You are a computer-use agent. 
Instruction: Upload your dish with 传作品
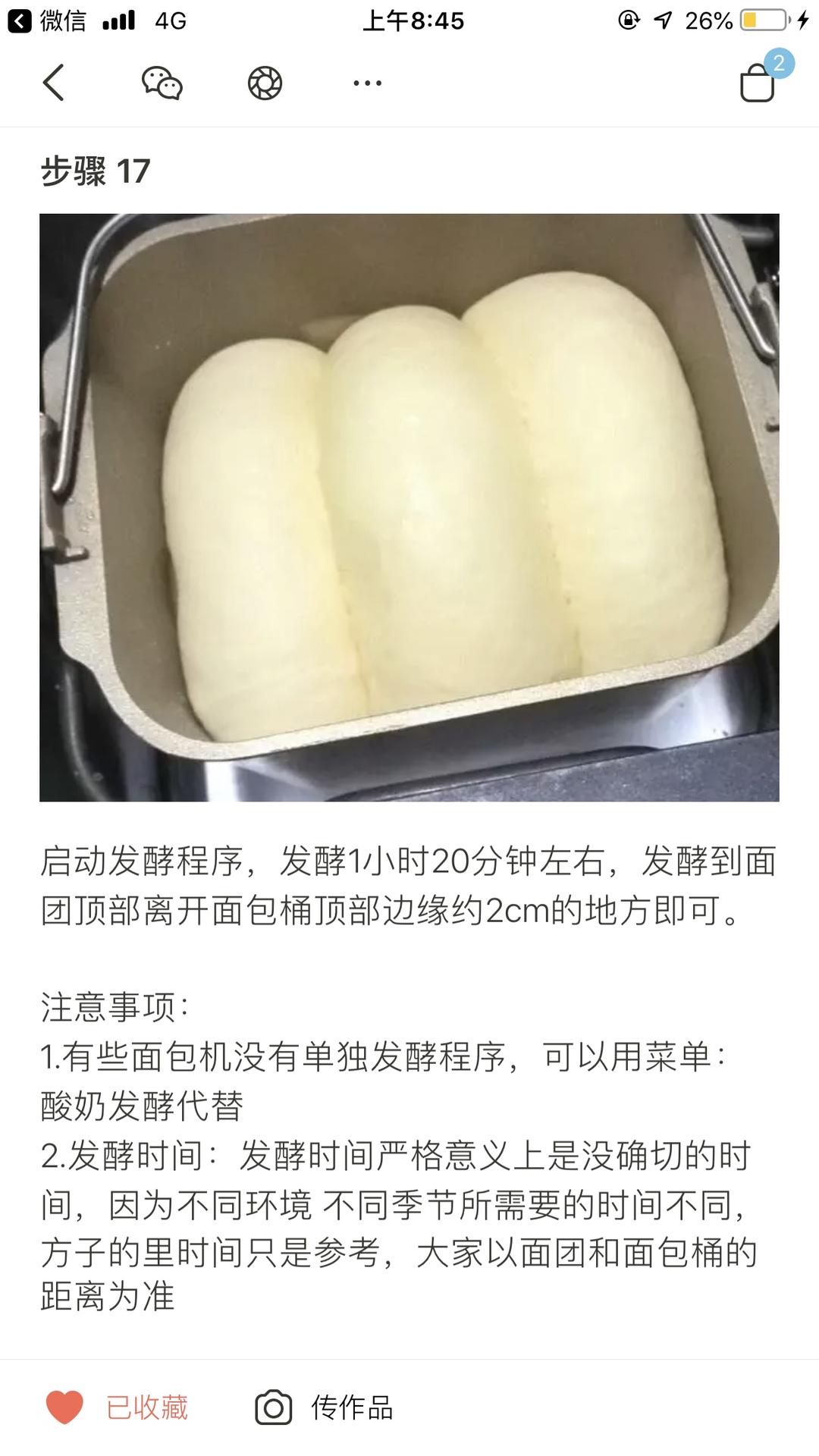[x=325, y=1407]
